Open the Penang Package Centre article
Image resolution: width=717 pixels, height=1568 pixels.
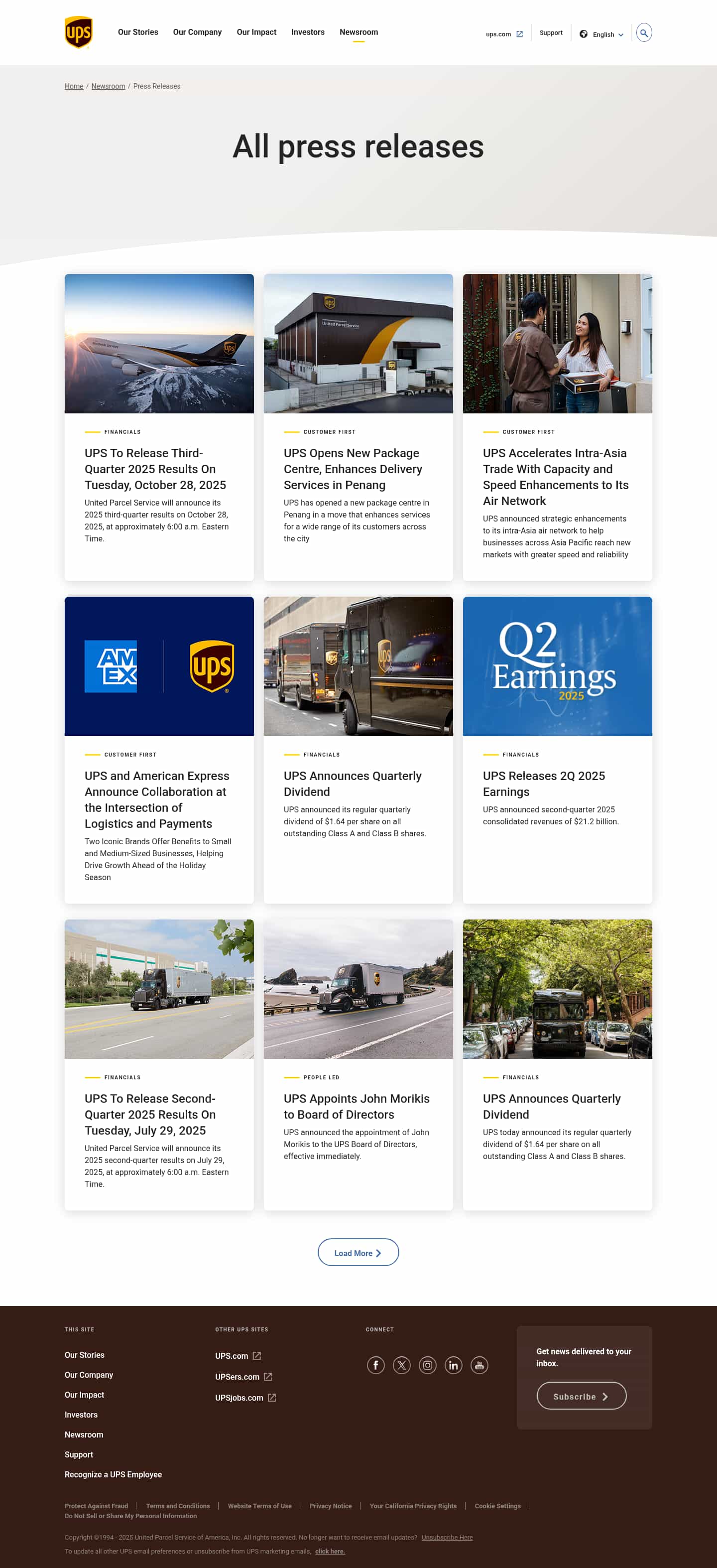353,469
